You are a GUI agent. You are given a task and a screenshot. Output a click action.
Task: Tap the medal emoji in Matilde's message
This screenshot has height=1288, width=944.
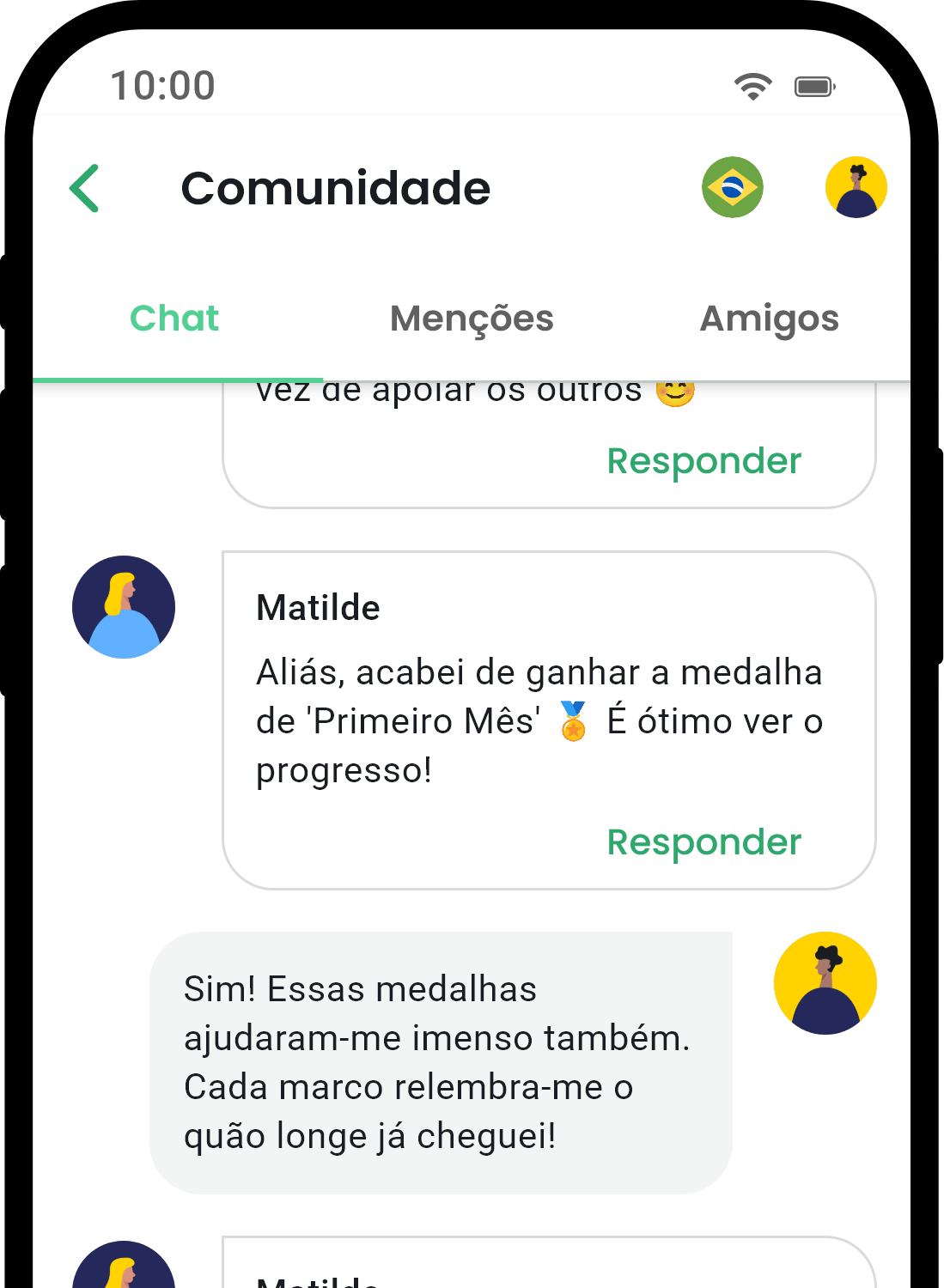(x=571, y=722)
